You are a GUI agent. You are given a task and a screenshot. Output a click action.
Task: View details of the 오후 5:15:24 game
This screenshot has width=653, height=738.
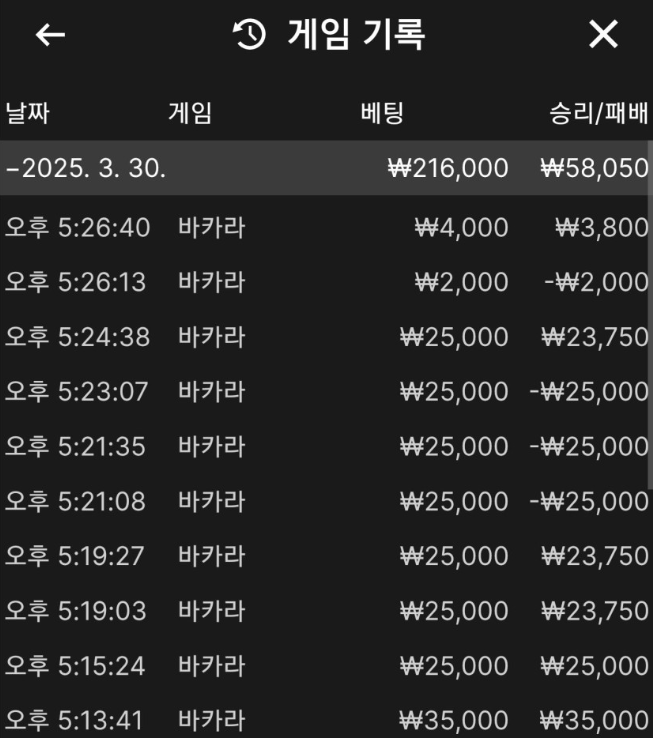tap(326, 665)
